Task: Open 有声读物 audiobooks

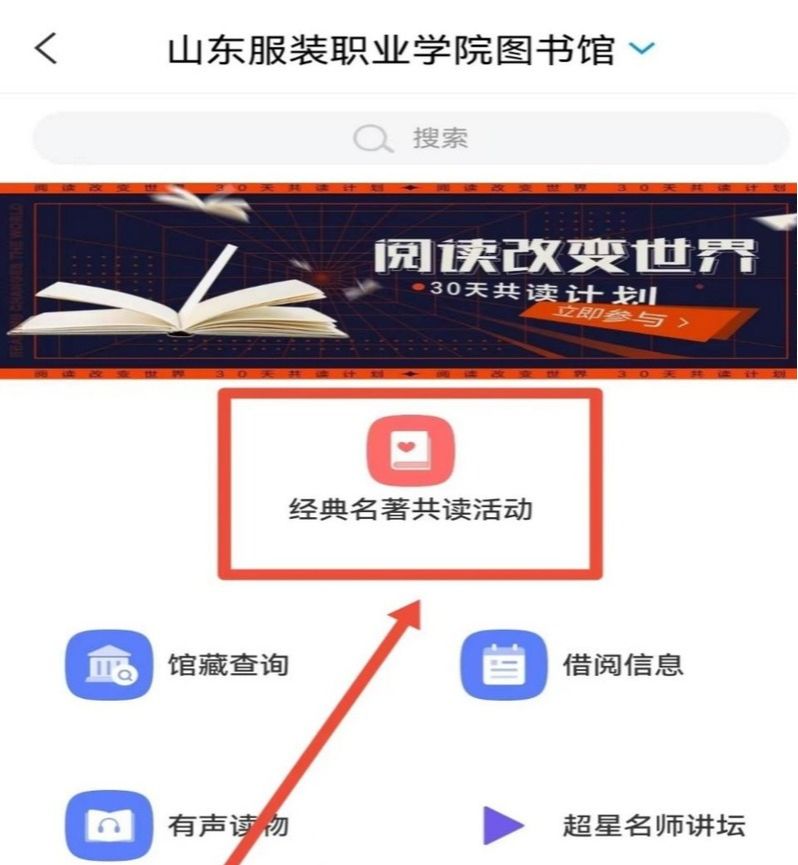Action: coord(180,825)
